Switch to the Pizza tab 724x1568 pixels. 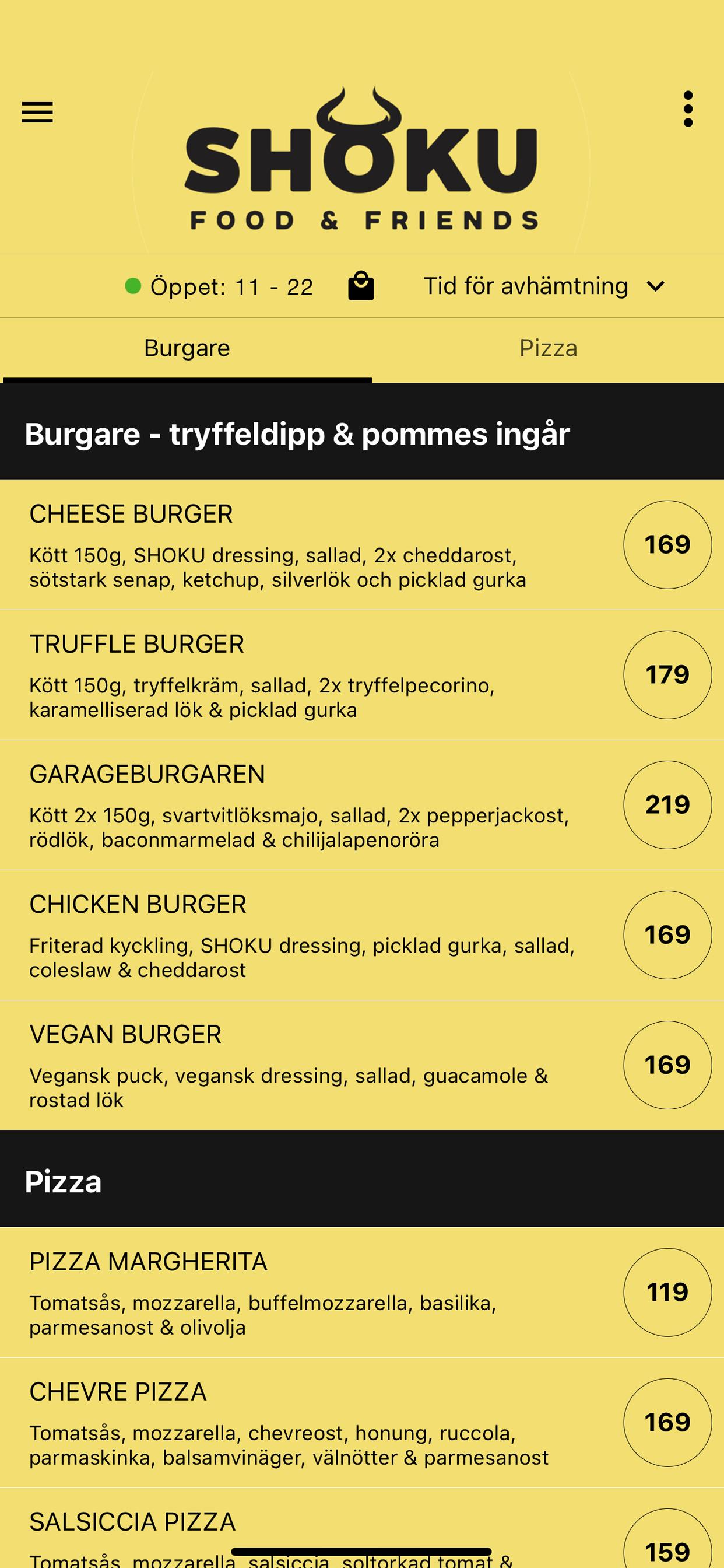pos(548,348)
